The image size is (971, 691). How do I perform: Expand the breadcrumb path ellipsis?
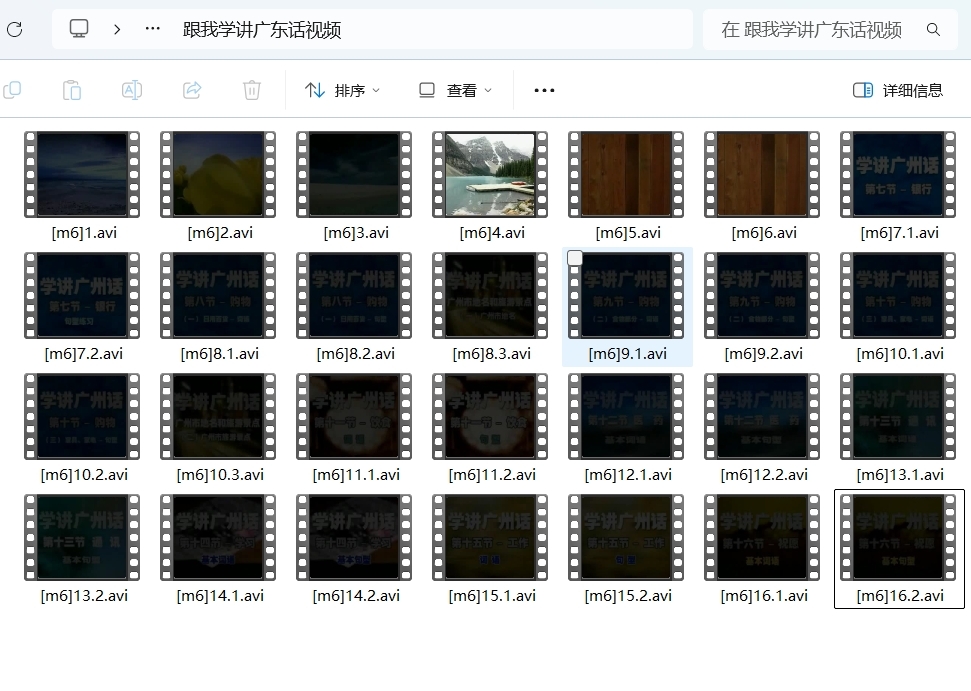point(152,29)
